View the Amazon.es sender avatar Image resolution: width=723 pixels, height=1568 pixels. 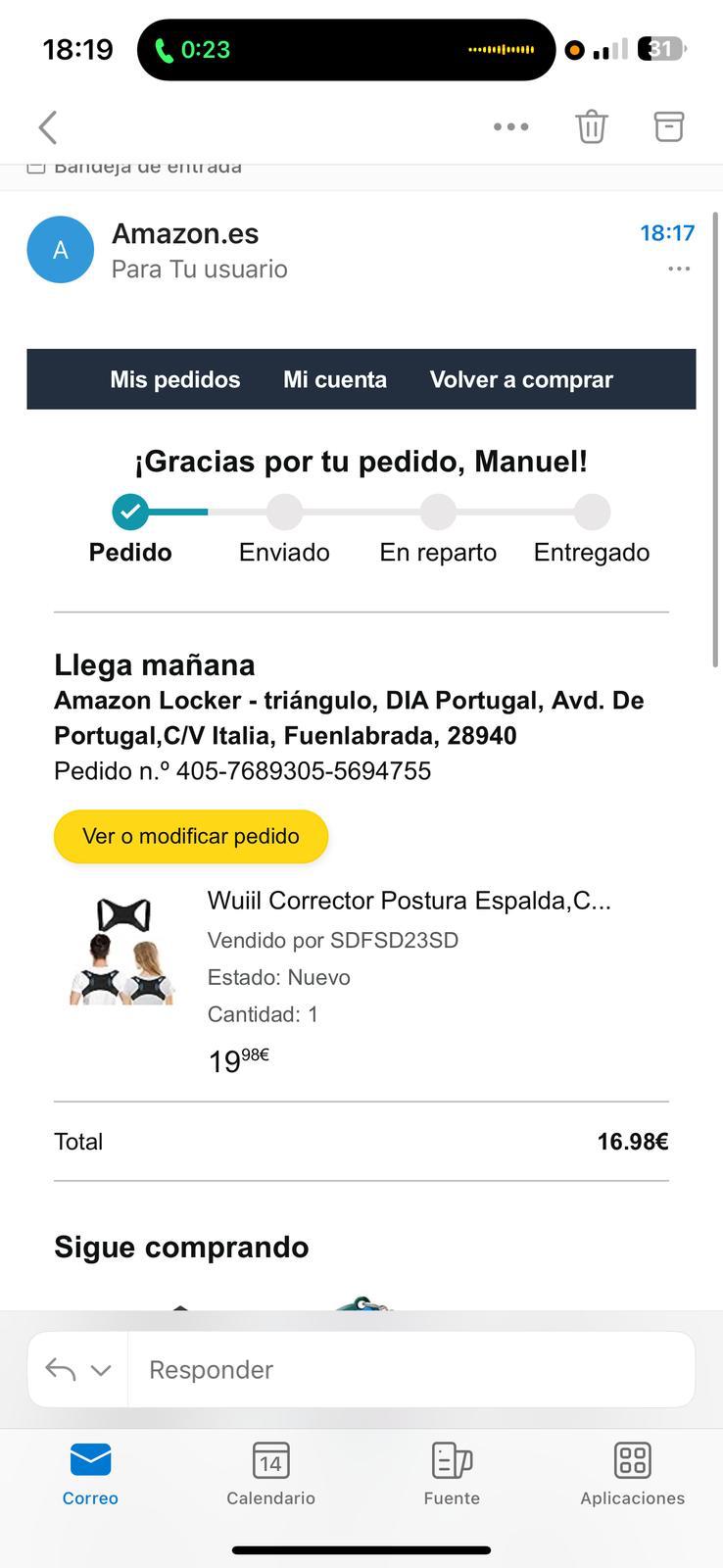pos(61,250)
